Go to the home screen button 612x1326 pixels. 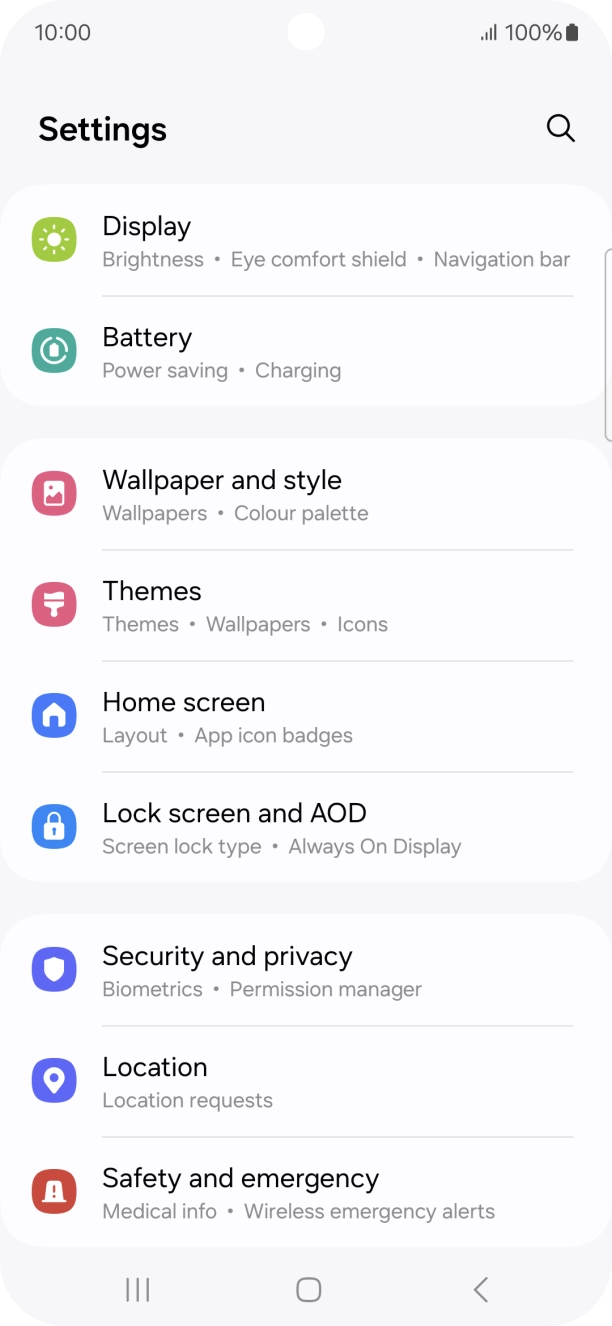(x=309, y=1290)
